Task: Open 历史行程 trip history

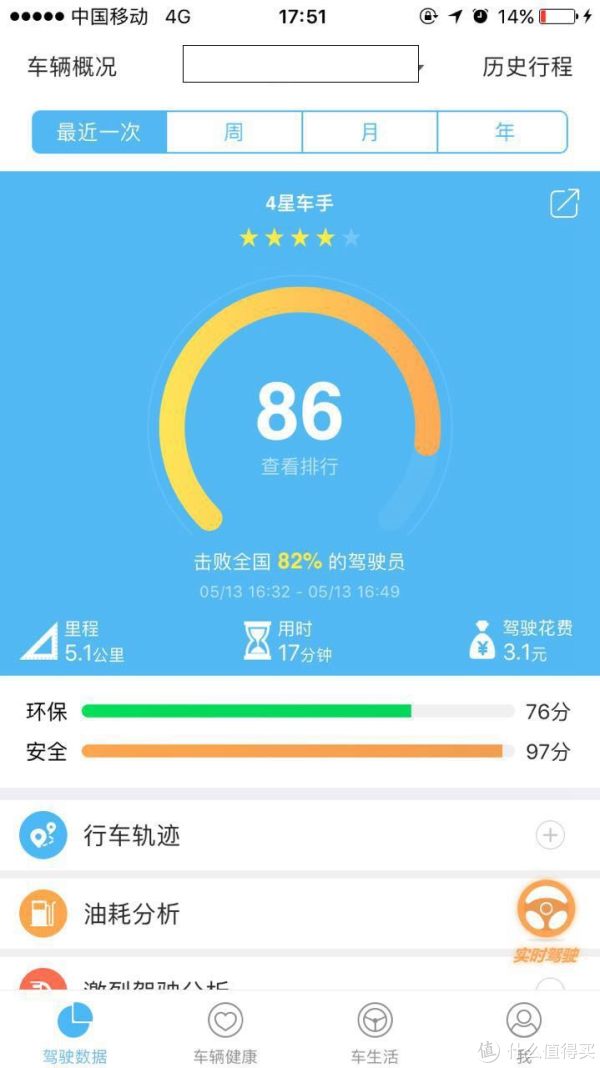Action: point(527,66)
